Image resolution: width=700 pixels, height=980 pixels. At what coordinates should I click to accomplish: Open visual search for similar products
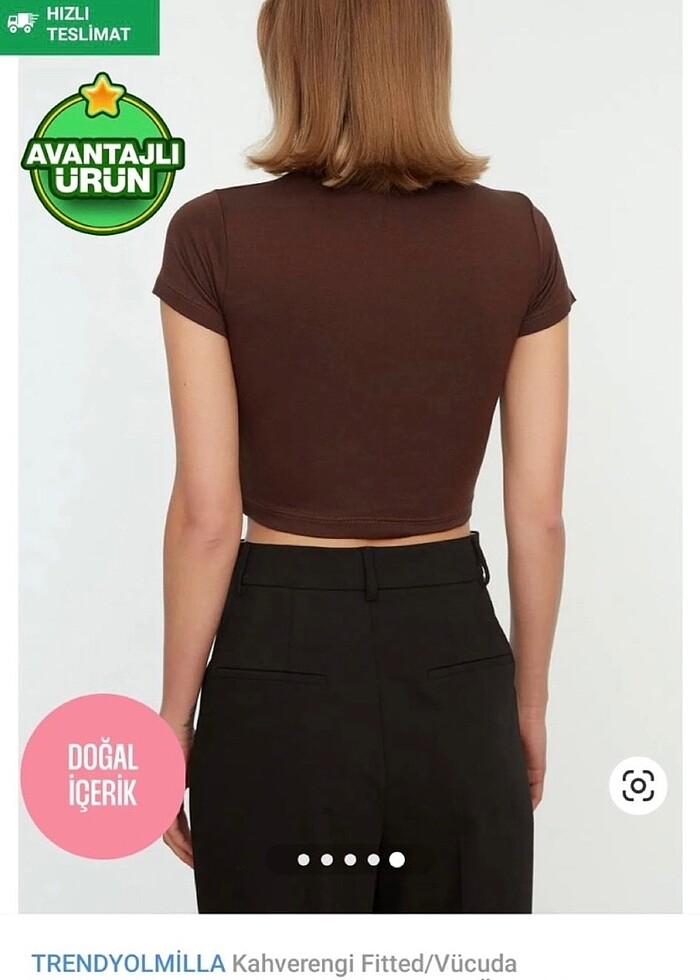638,786
